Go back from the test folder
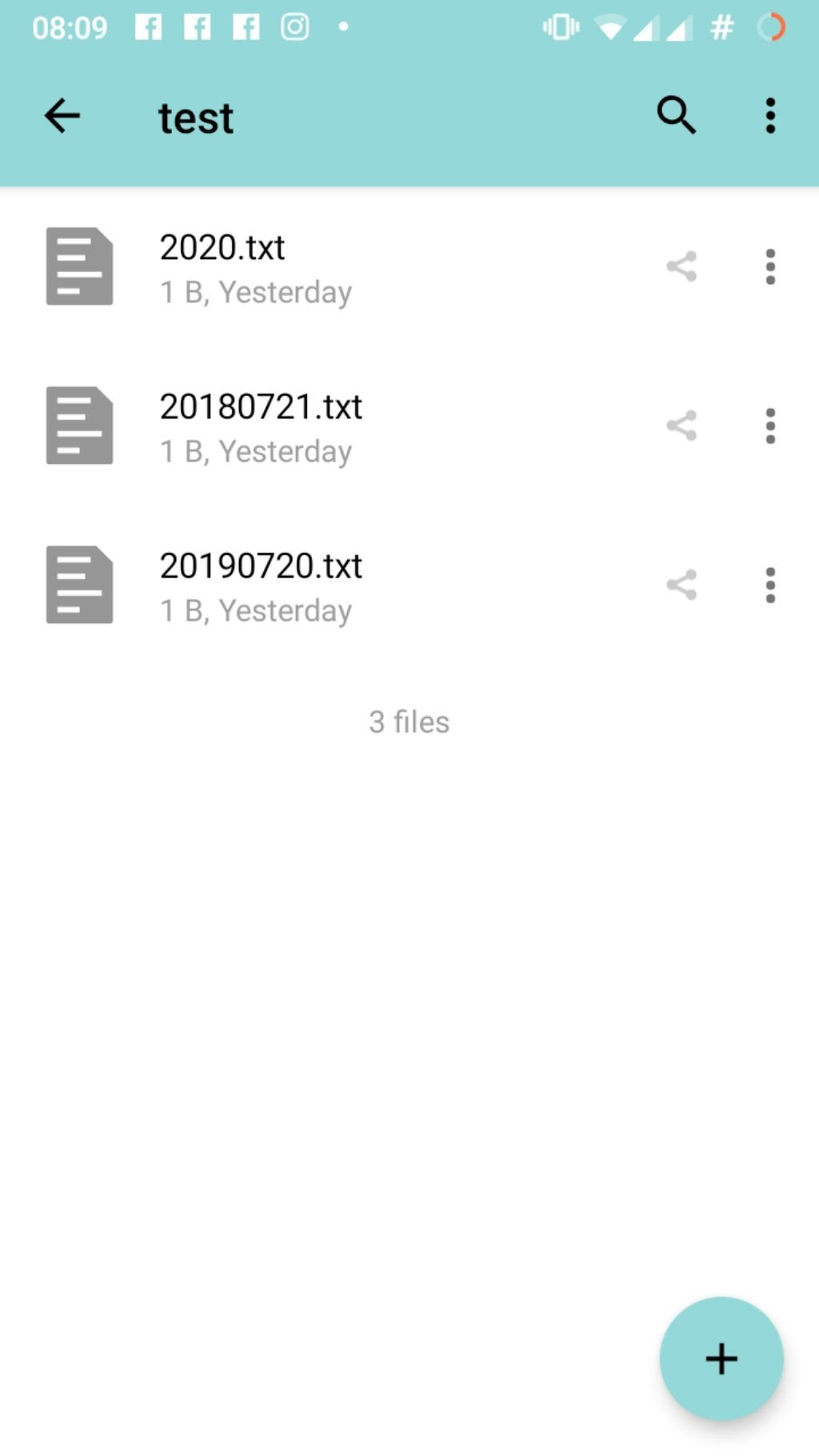The image size is (819, 1456). (62, 116)
